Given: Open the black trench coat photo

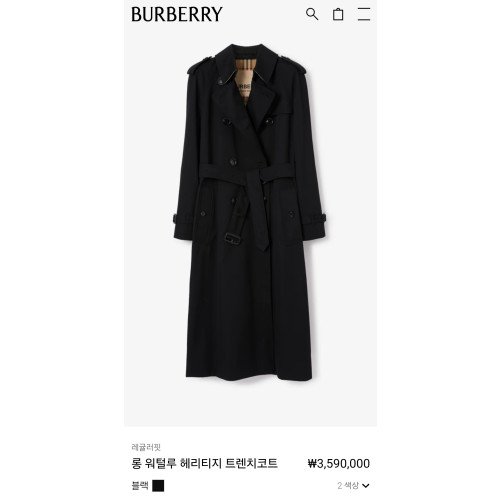Looking at the screenshot, I should click(250, 213).
